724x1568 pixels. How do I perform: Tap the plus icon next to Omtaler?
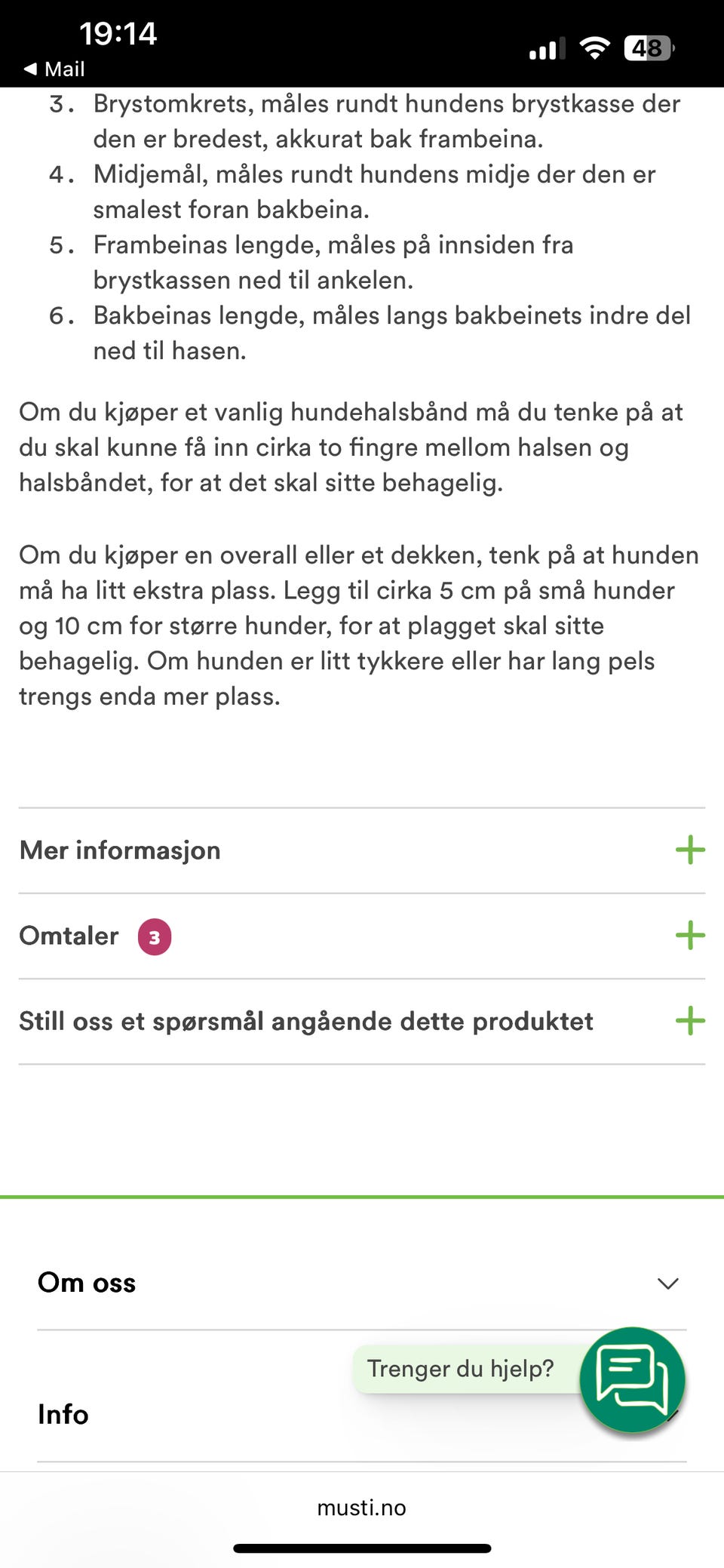[689, 936]
